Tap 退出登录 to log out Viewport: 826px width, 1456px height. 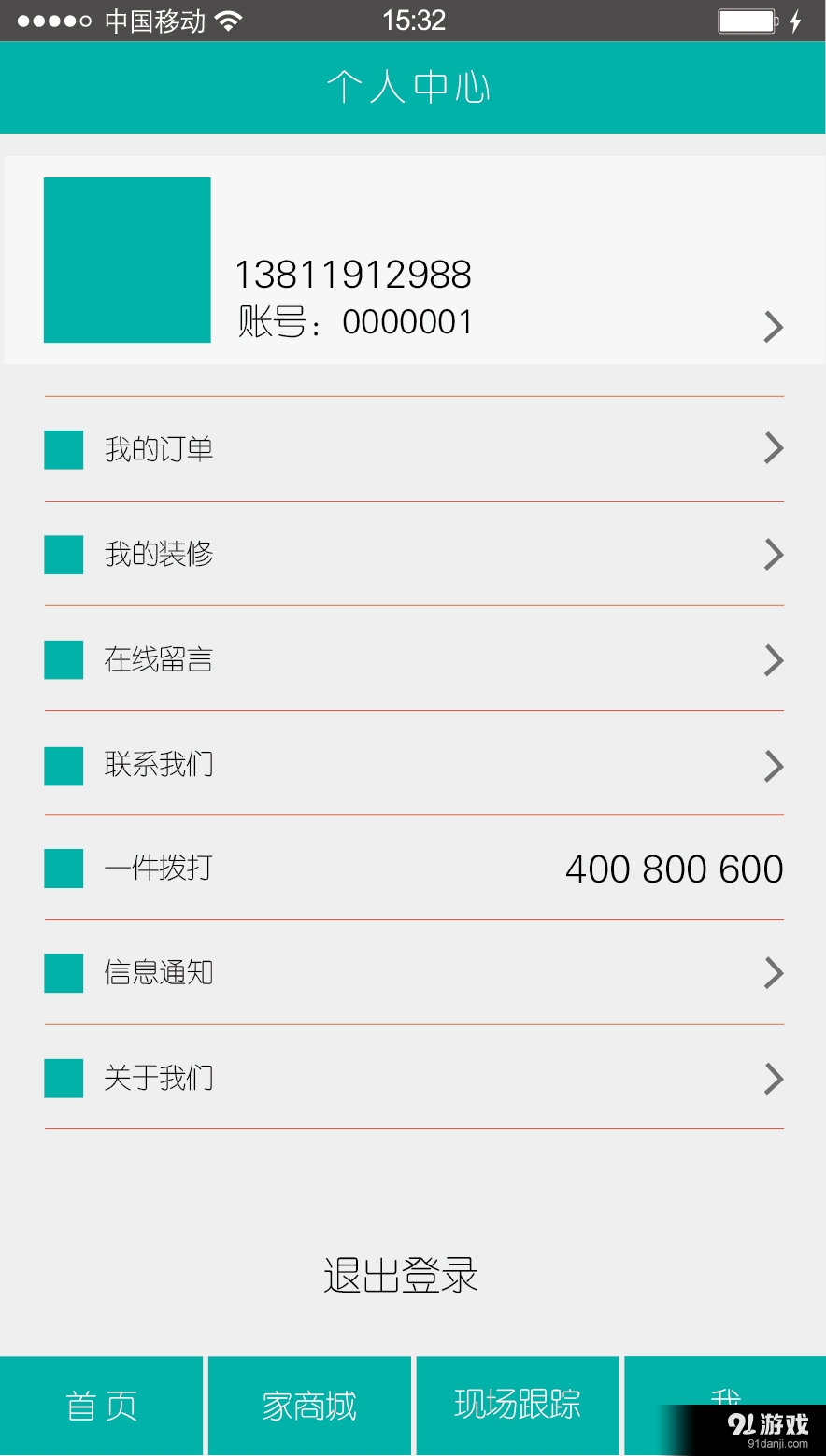pos(401,1276)
